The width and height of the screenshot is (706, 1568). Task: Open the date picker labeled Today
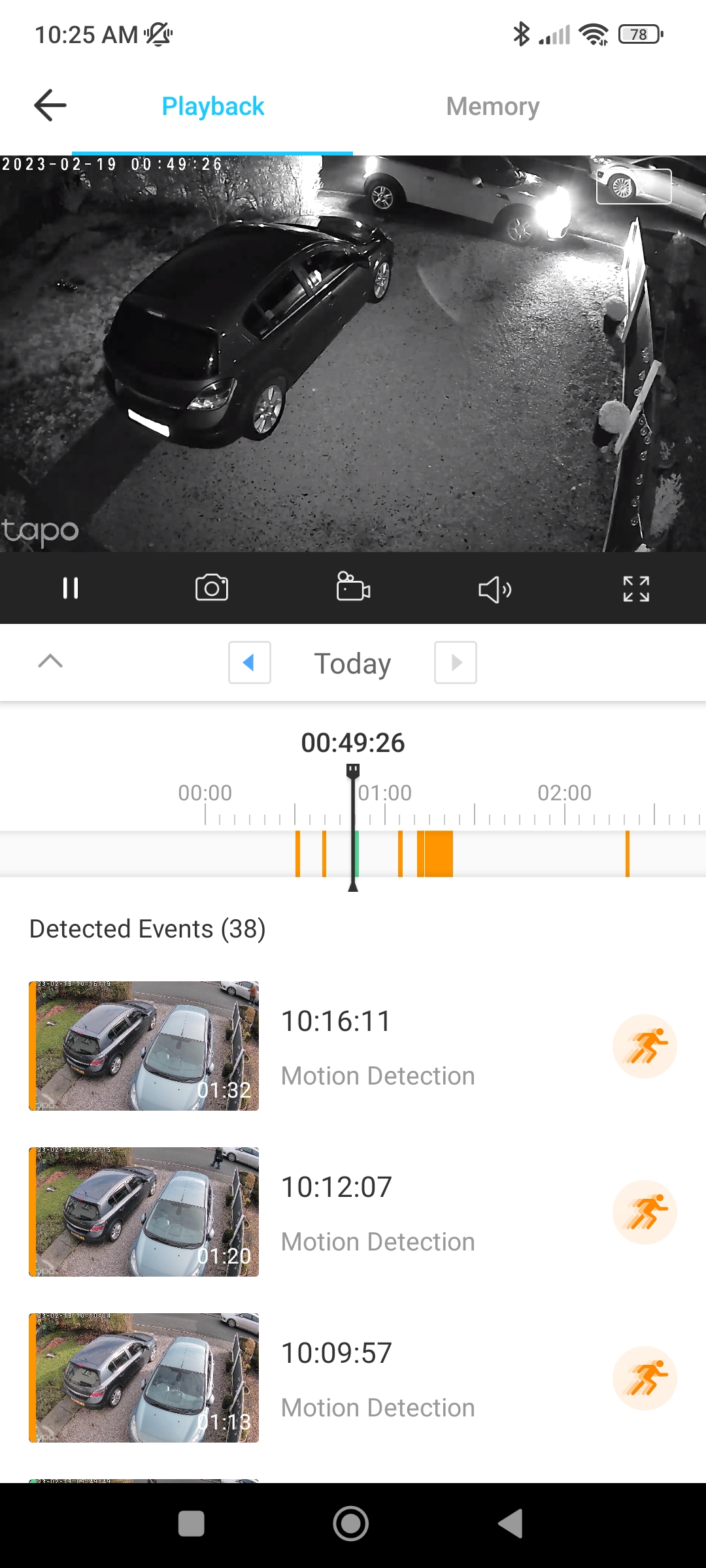click(353, 664)
